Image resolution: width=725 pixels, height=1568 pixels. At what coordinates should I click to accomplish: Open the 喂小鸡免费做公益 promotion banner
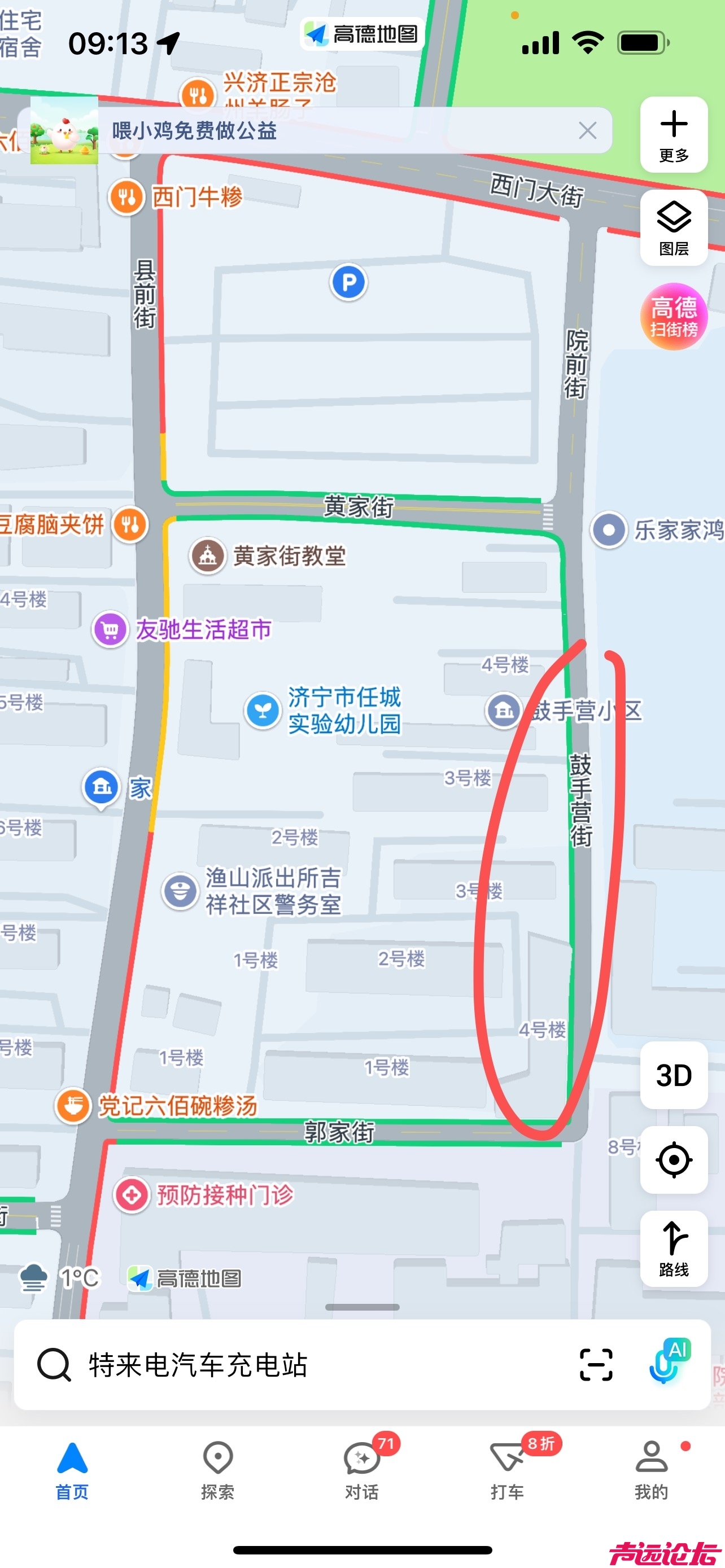[243, 130]
